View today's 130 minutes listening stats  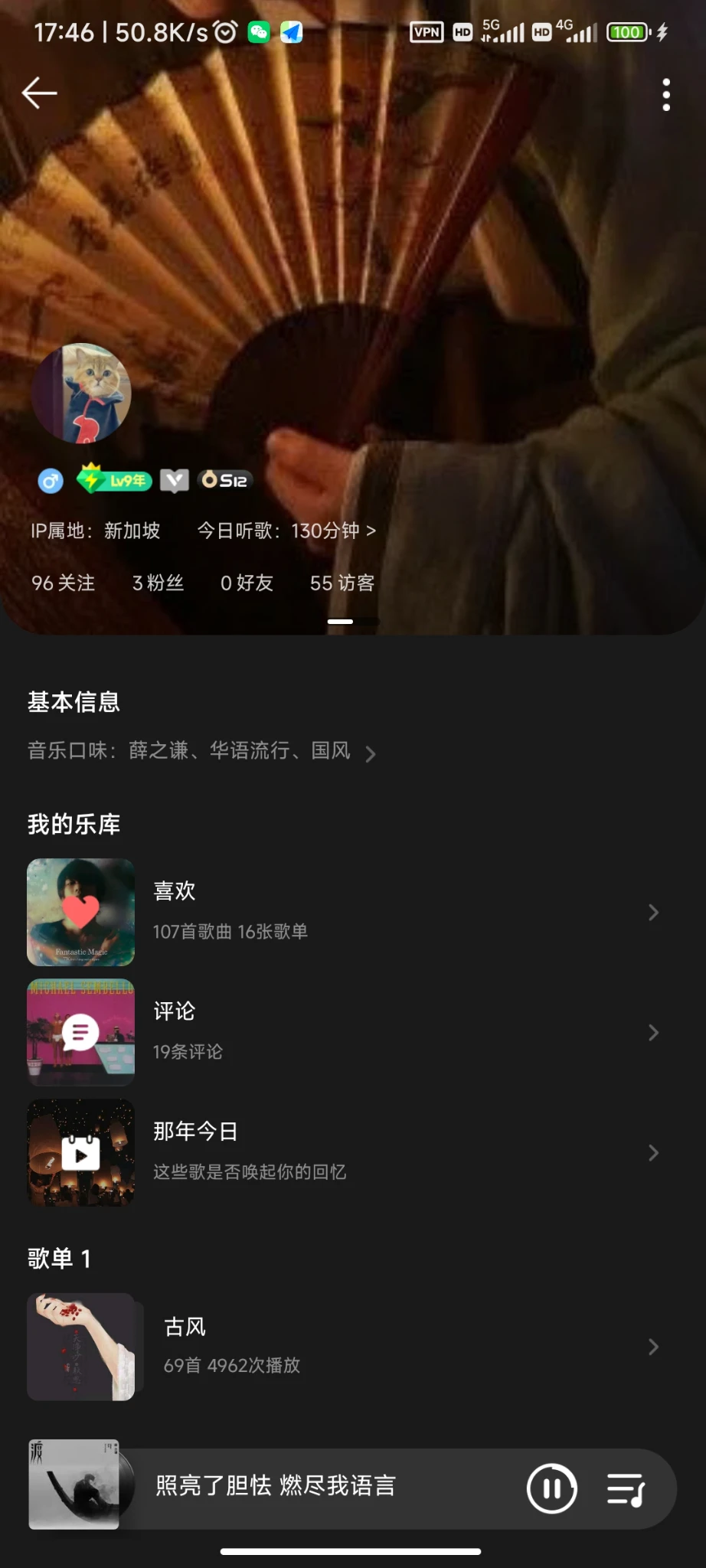point(286,531)
